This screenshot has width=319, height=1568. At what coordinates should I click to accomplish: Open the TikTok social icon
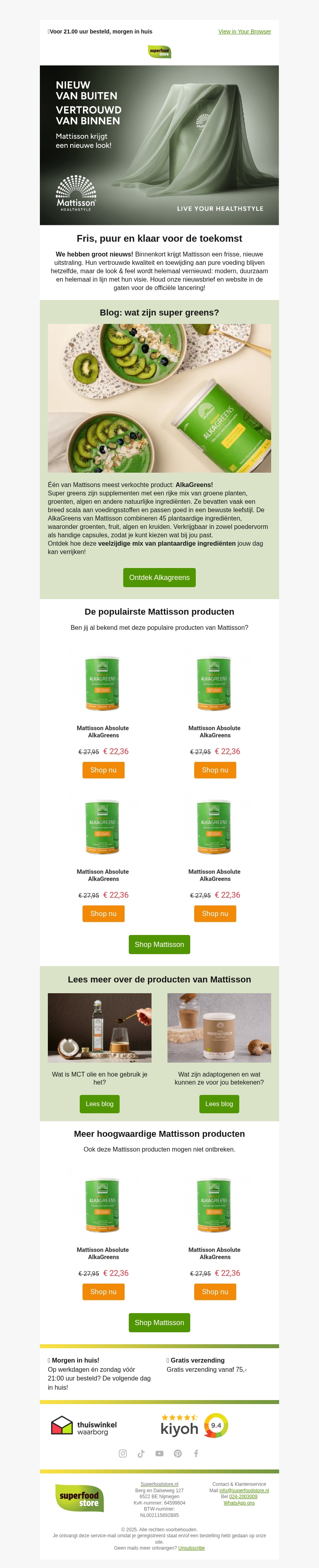click(141, 1454)
